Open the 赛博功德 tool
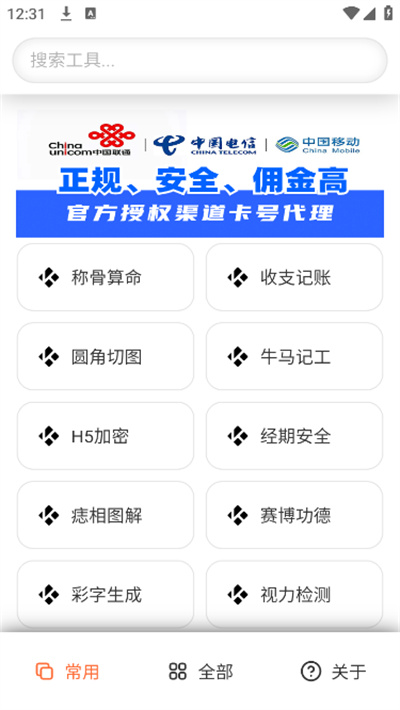Image resolution: width=400 pixels, height=710 pixels. pyautogui.click(x=294, y=515)
